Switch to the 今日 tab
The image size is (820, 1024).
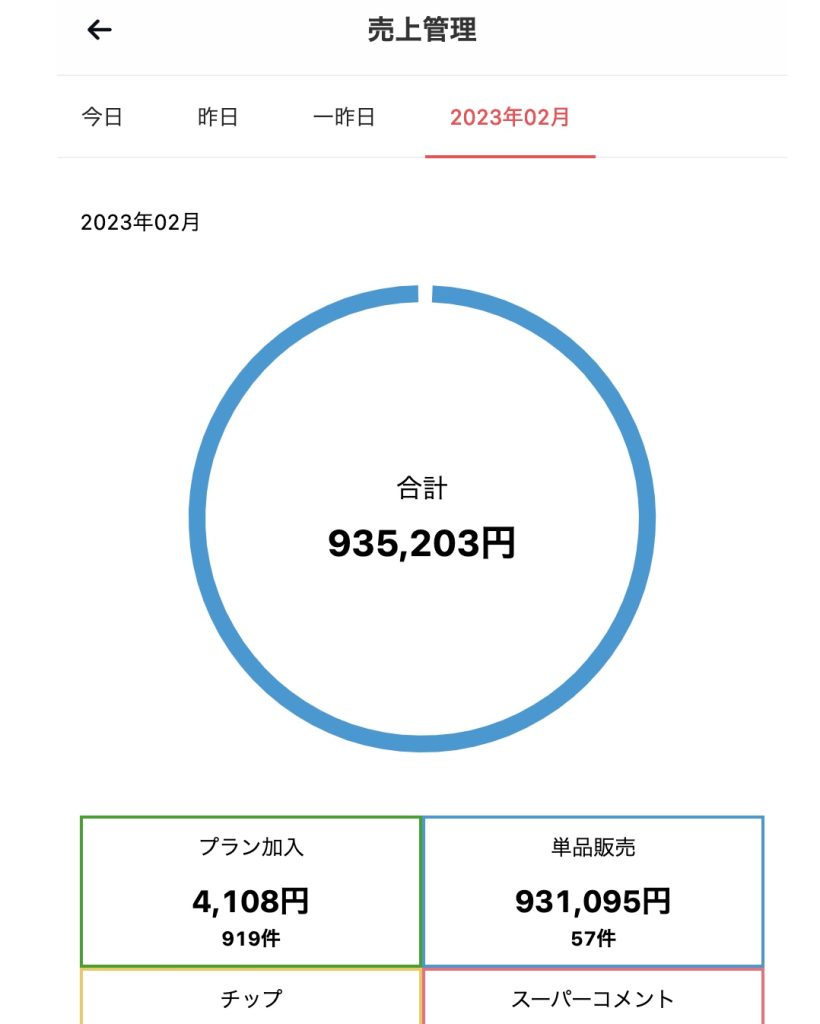[102, 117]
